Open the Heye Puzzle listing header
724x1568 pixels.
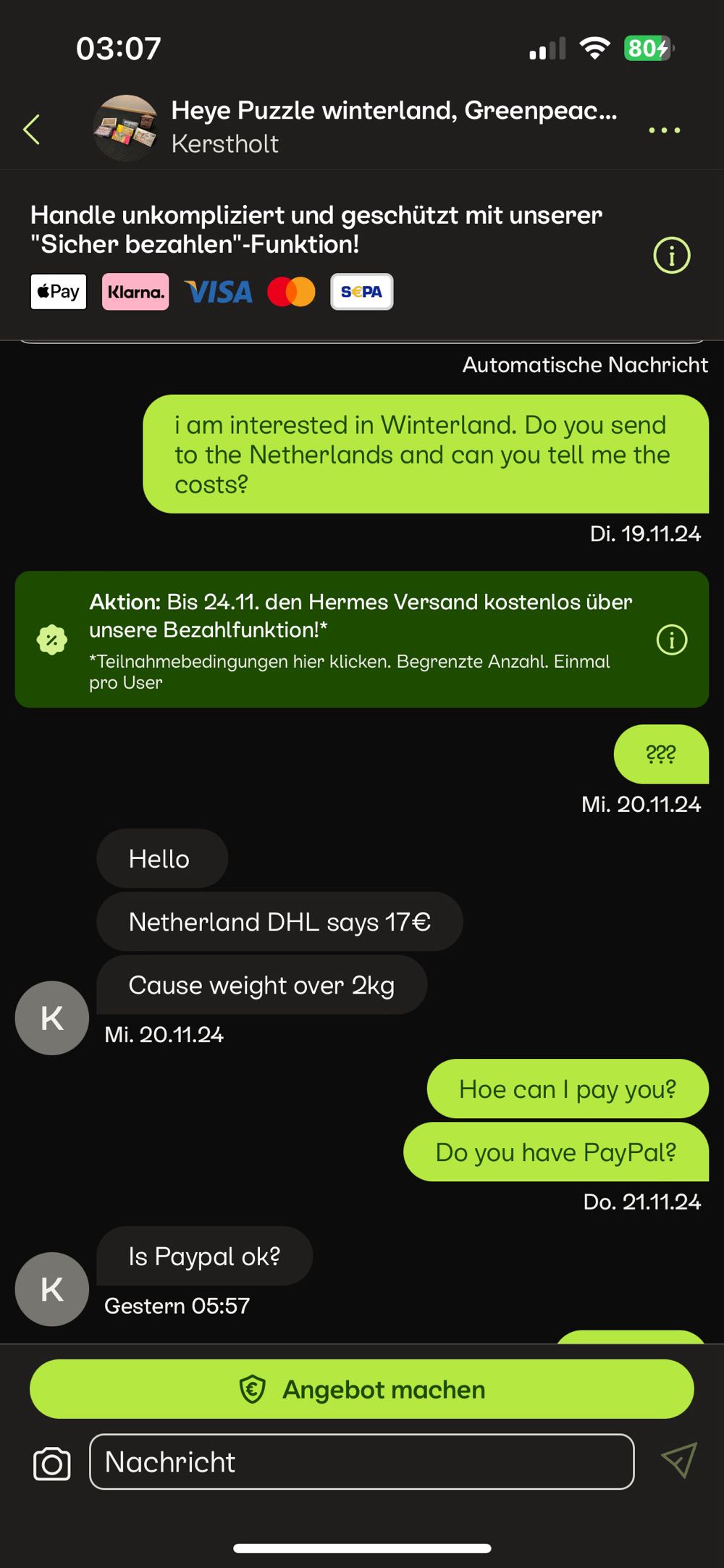(393, 126)
